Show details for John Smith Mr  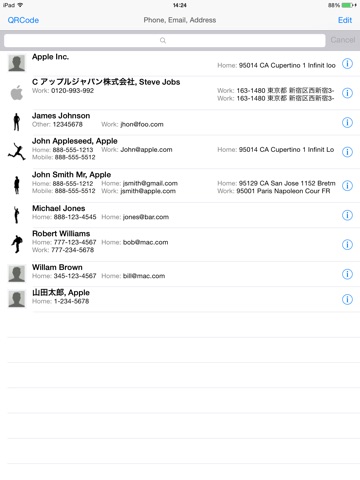(347, 186)
